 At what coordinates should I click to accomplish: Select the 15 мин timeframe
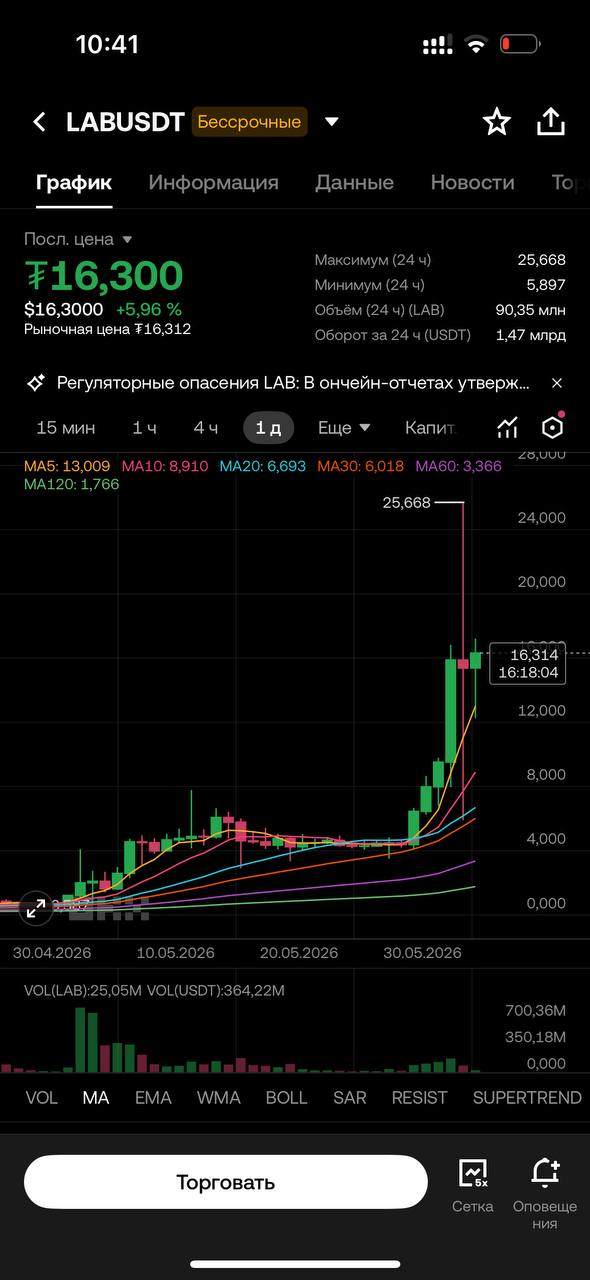(x=66, y=428)
